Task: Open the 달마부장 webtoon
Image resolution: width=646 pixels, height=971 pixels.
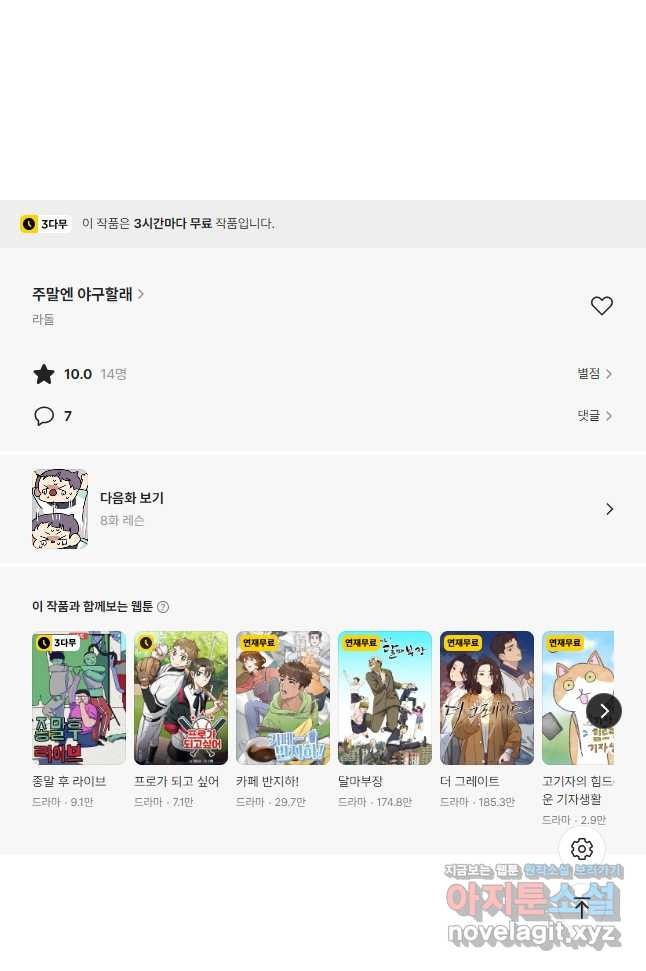Action: click(385, 698)
